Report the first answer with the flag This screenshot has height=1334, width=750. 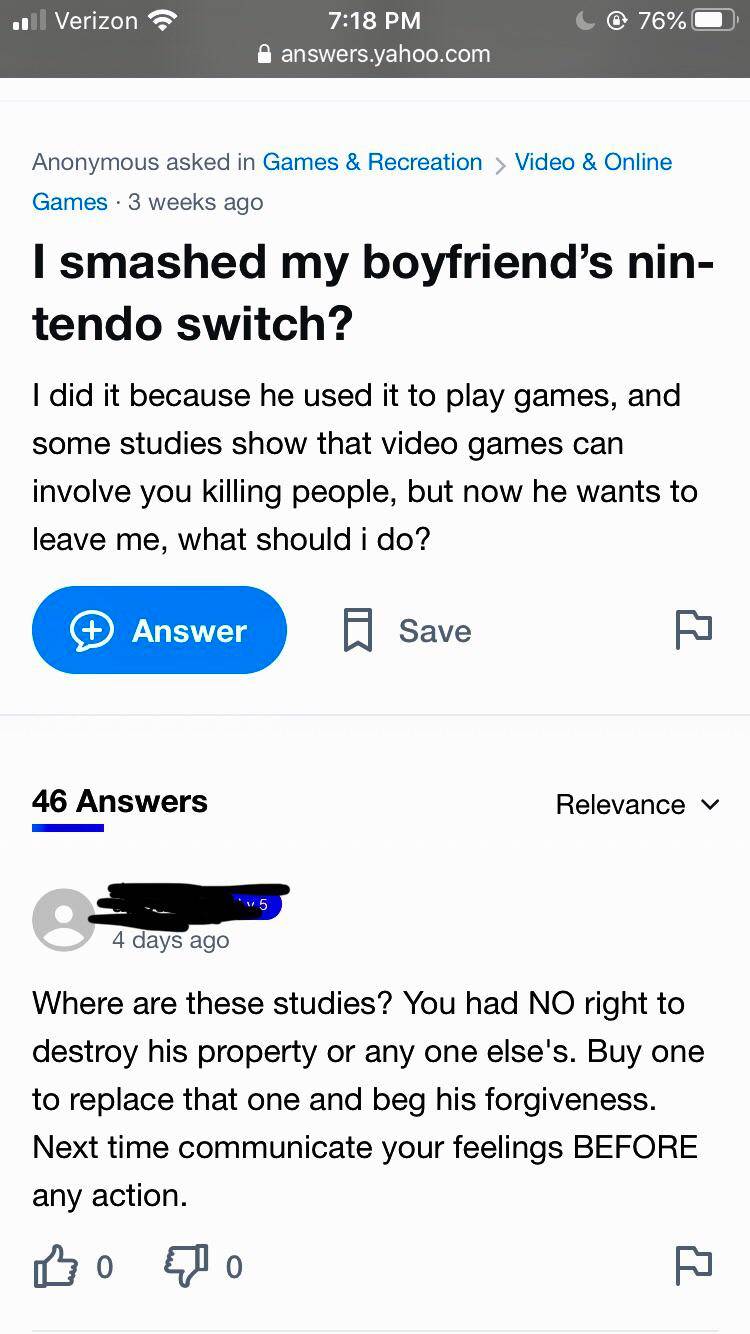point(693,1265)
